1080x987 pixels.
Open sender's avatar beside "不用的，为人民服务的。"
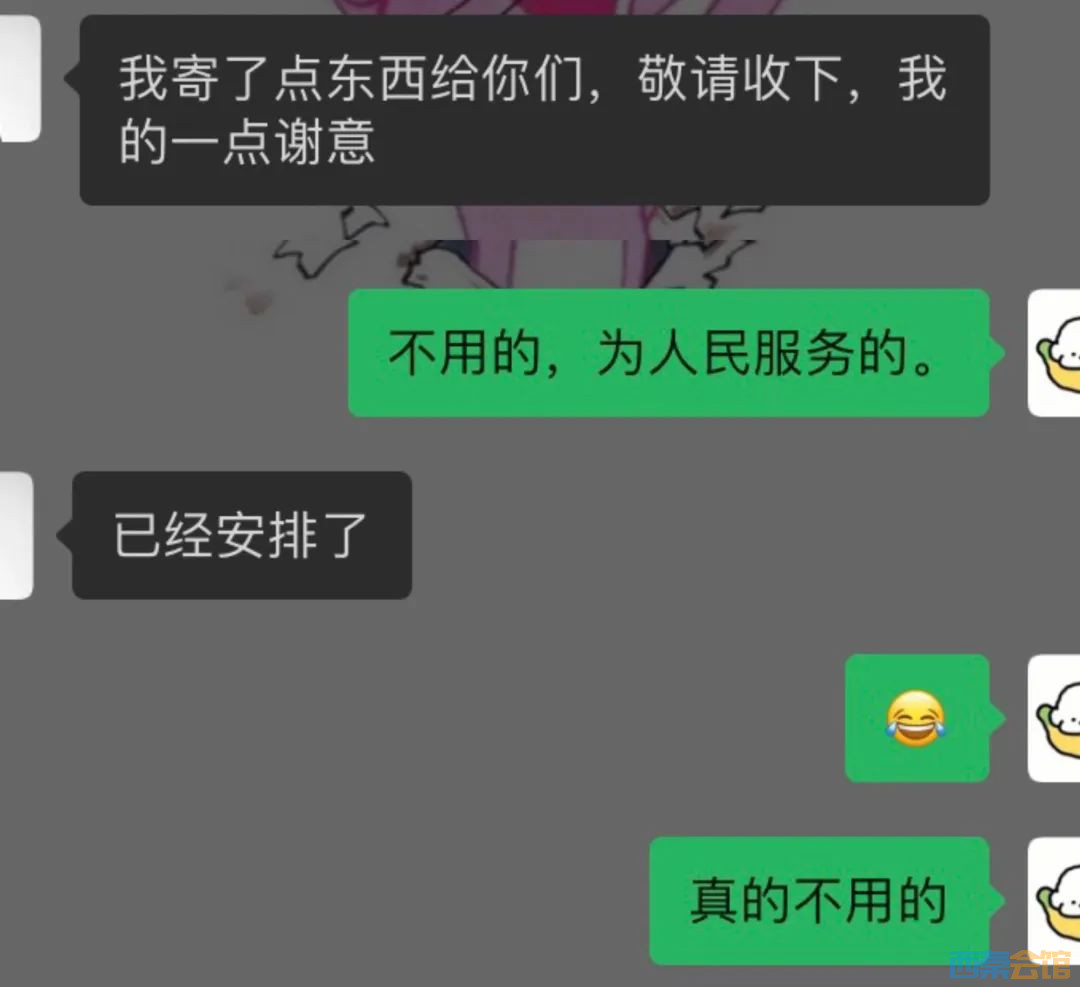point(1055,353)
